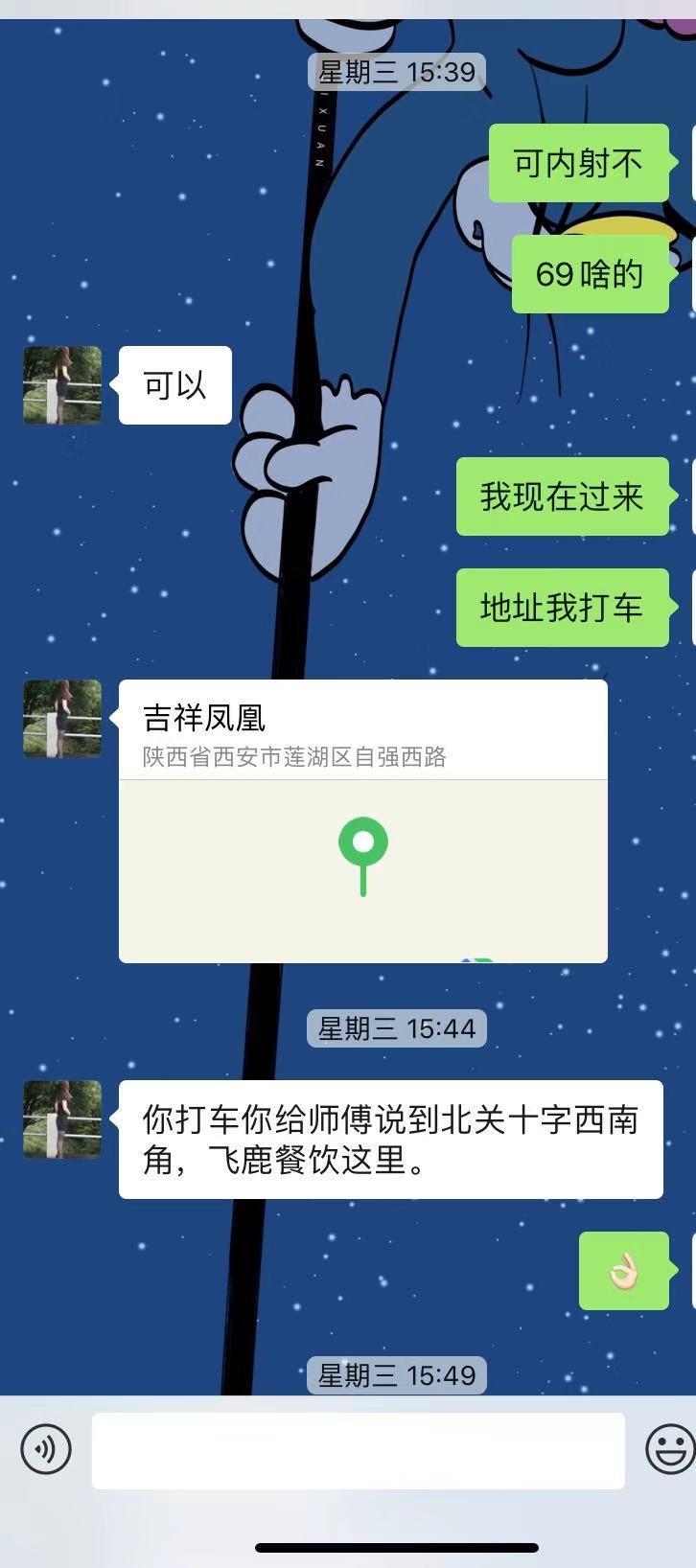The width and height of the screenshot is (696, 1568).
Task: Tap the 星期三 15:39 timestamp
Action: point(396,72)
